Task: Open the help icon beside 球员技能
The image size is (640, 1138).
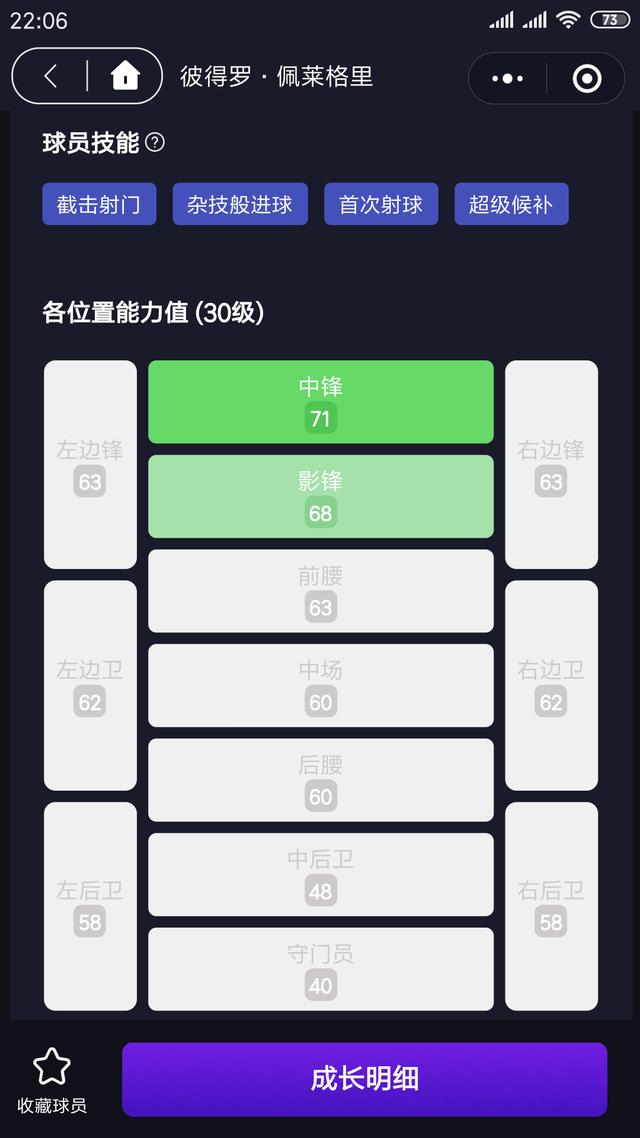Action: (155, 142)
